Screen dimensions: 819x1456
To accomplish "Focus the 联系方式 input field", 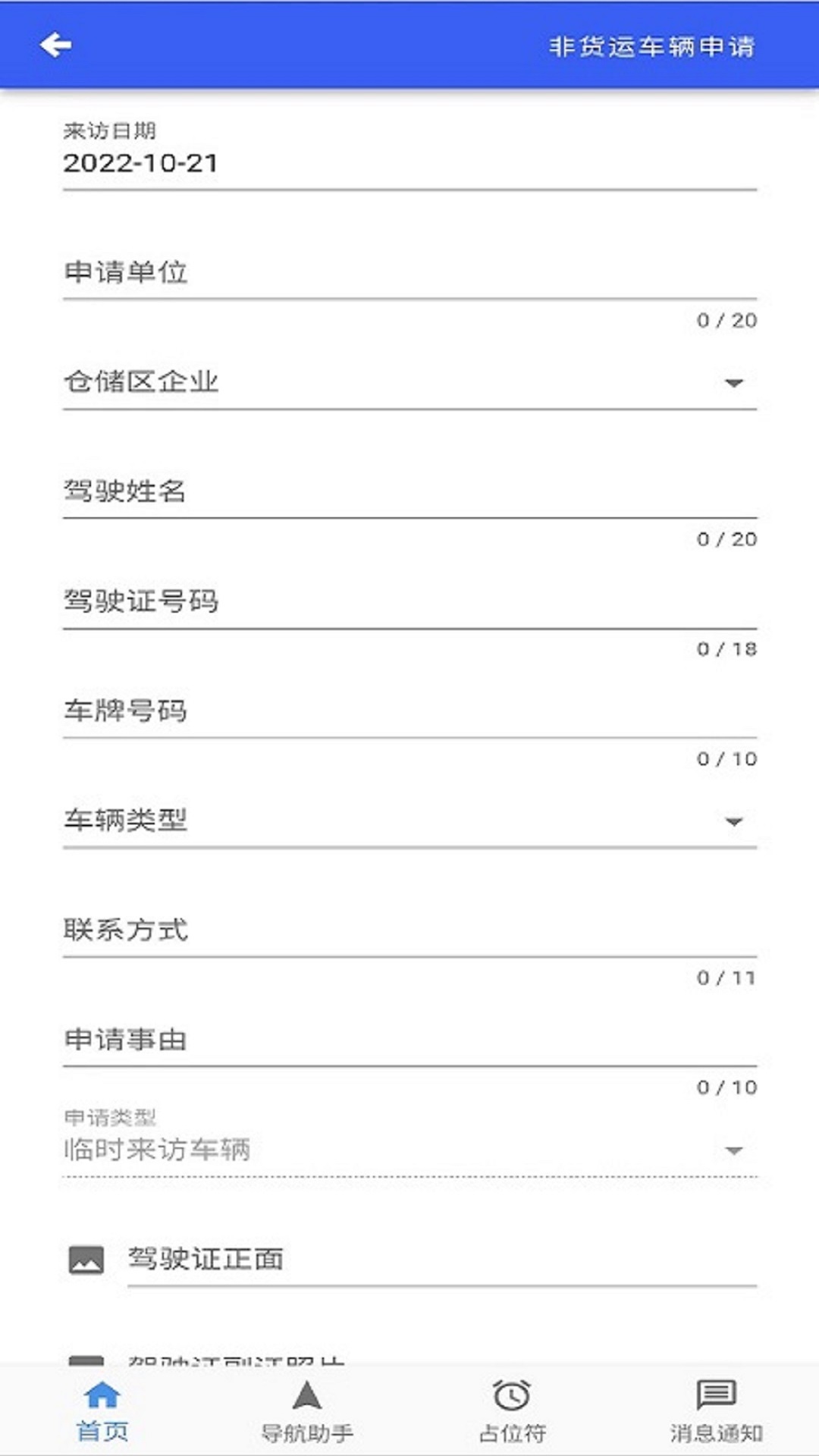I will pos(409,930).
